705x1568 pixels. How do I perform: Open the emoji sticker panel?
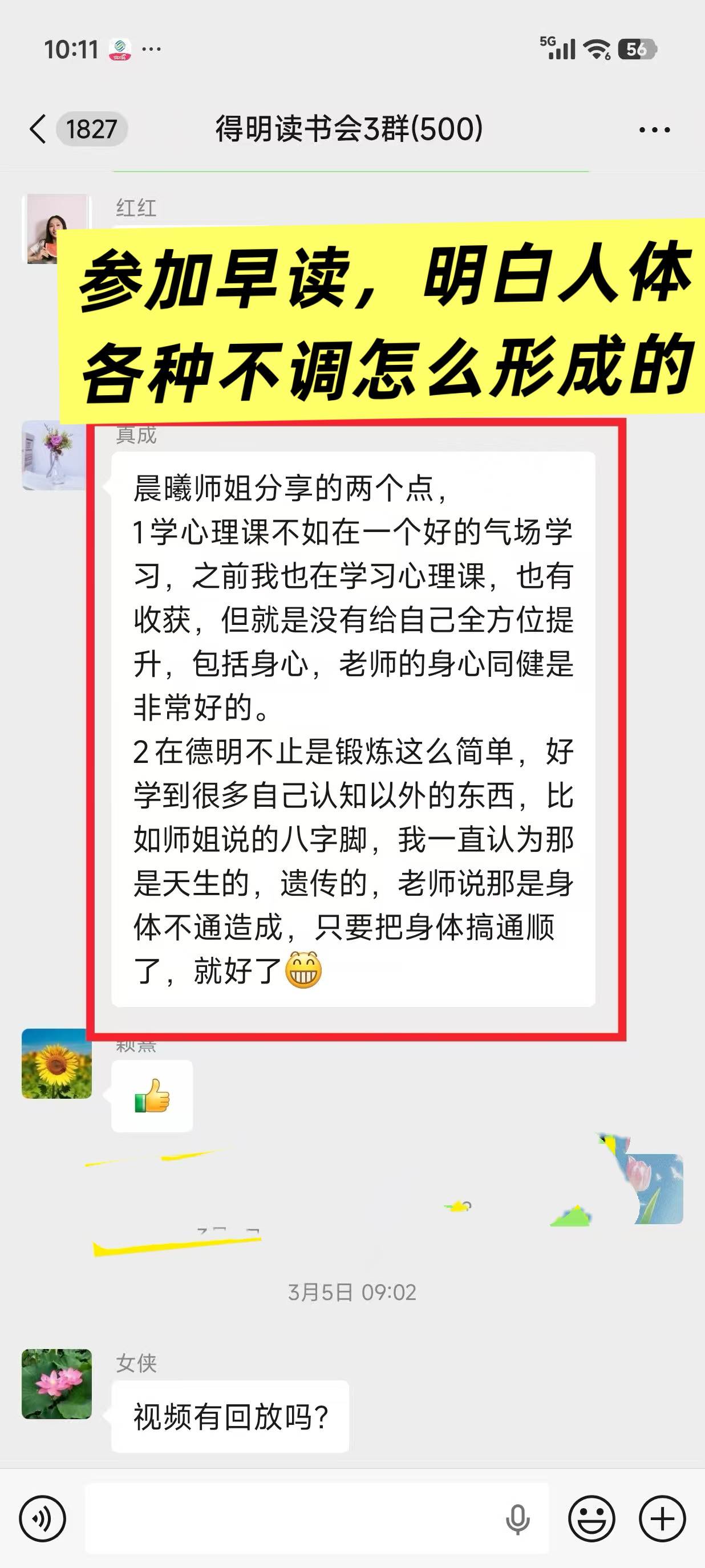click(x=591, y=1519)
